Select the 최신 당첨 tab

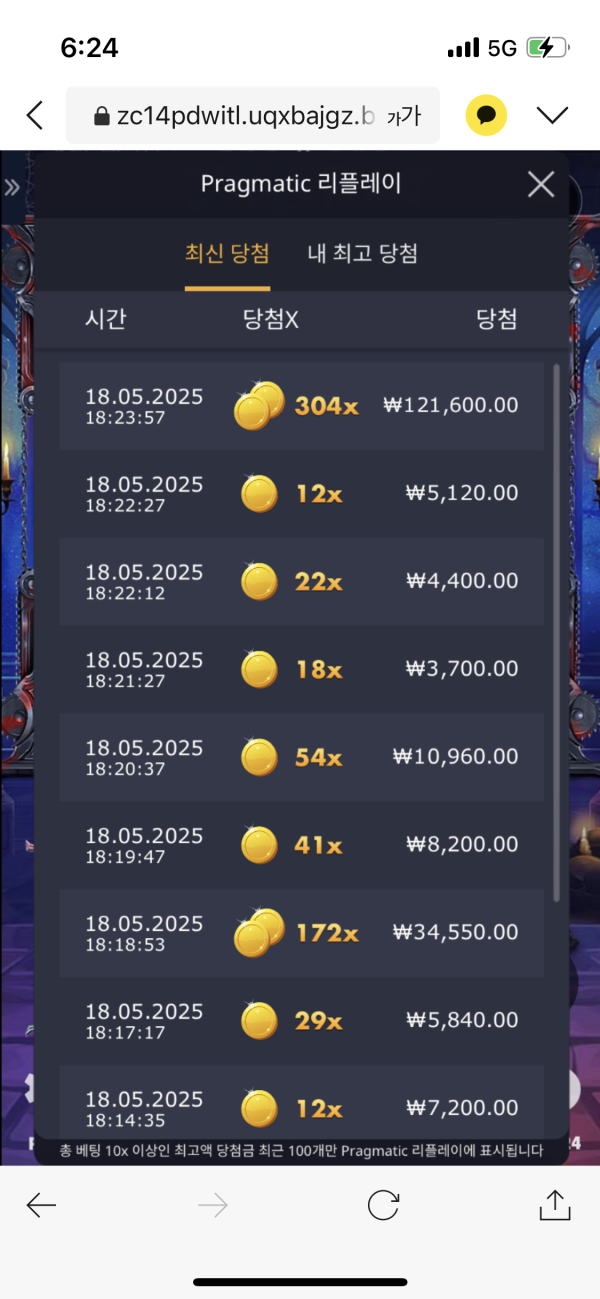[227, 253]
